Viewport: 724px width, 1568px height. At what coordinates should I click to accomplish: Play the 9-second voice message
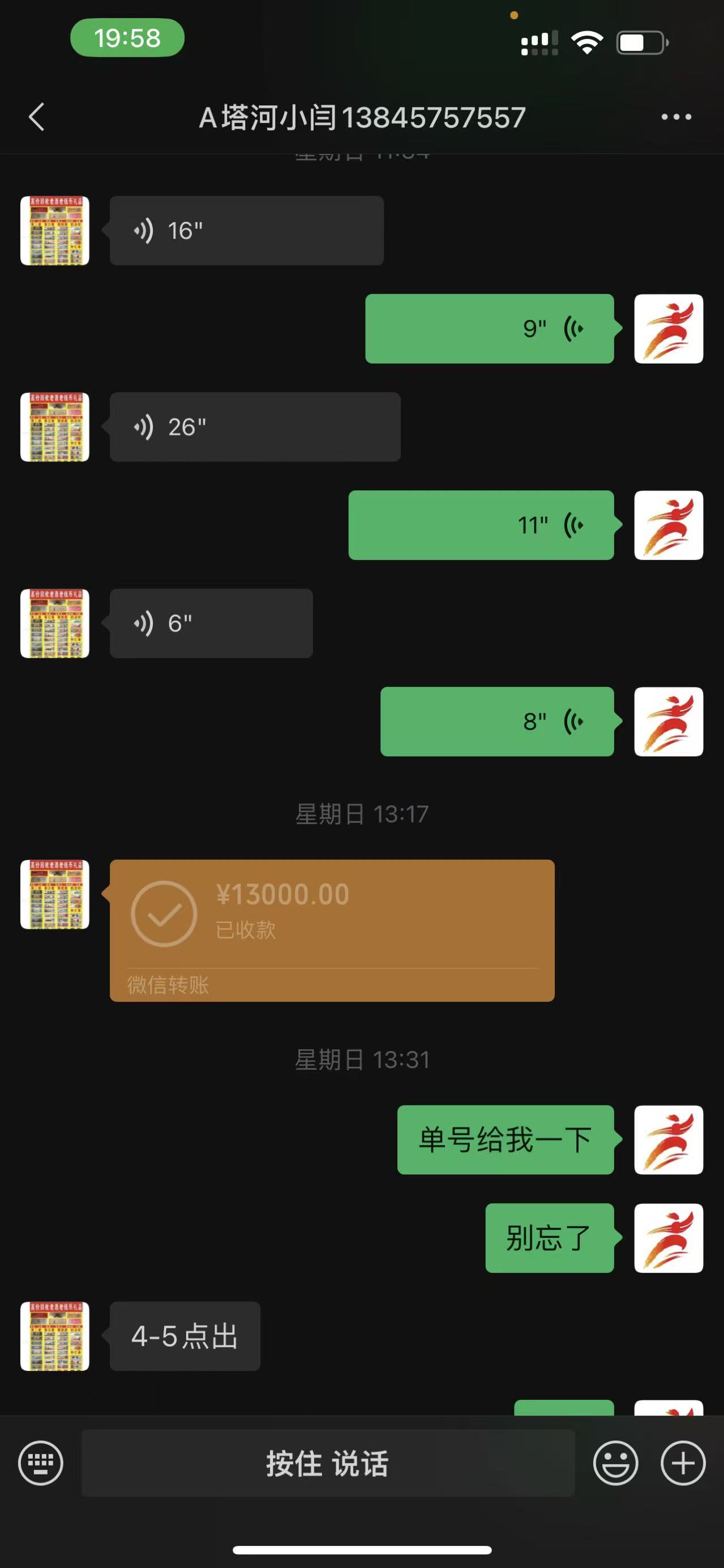489,328
